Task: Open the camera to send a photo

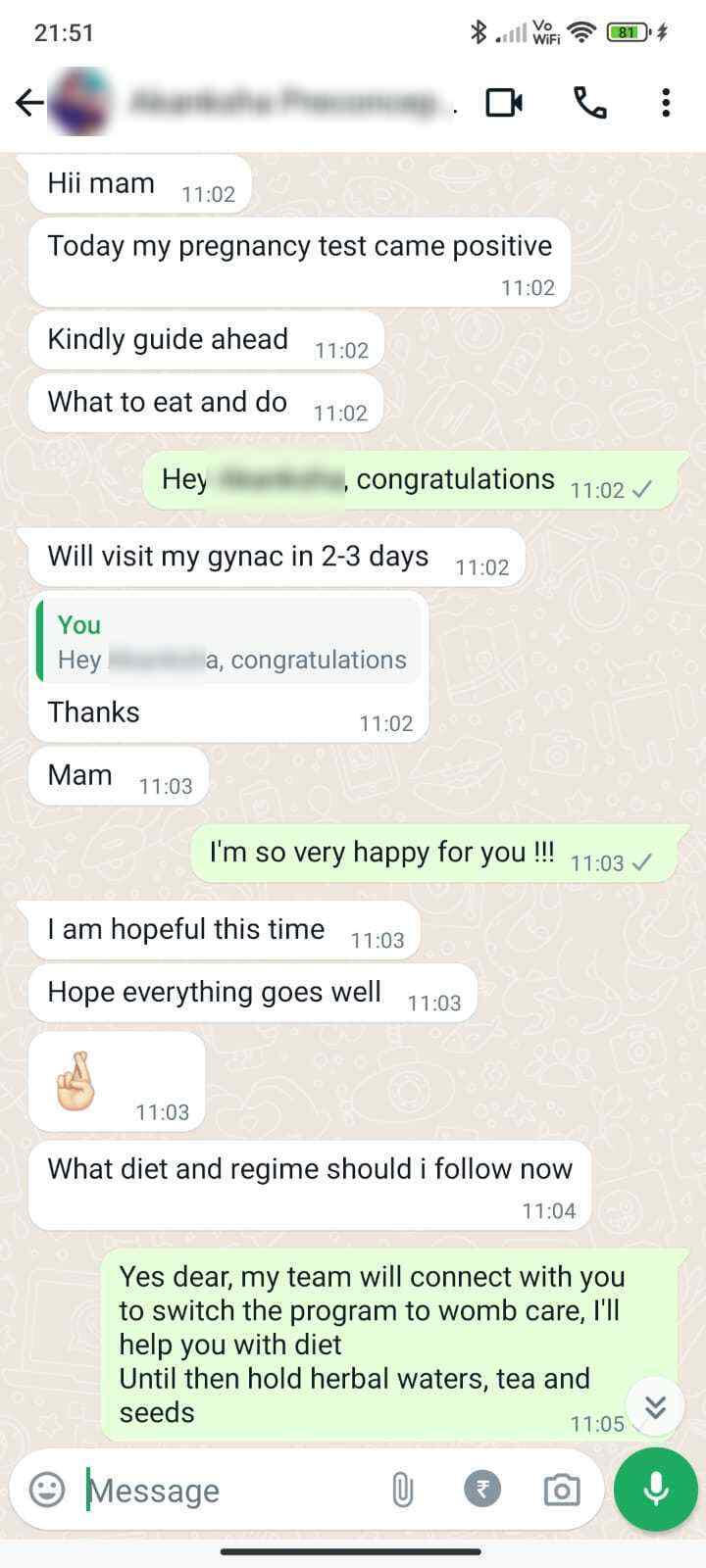Action: (x=561, y=1490)
